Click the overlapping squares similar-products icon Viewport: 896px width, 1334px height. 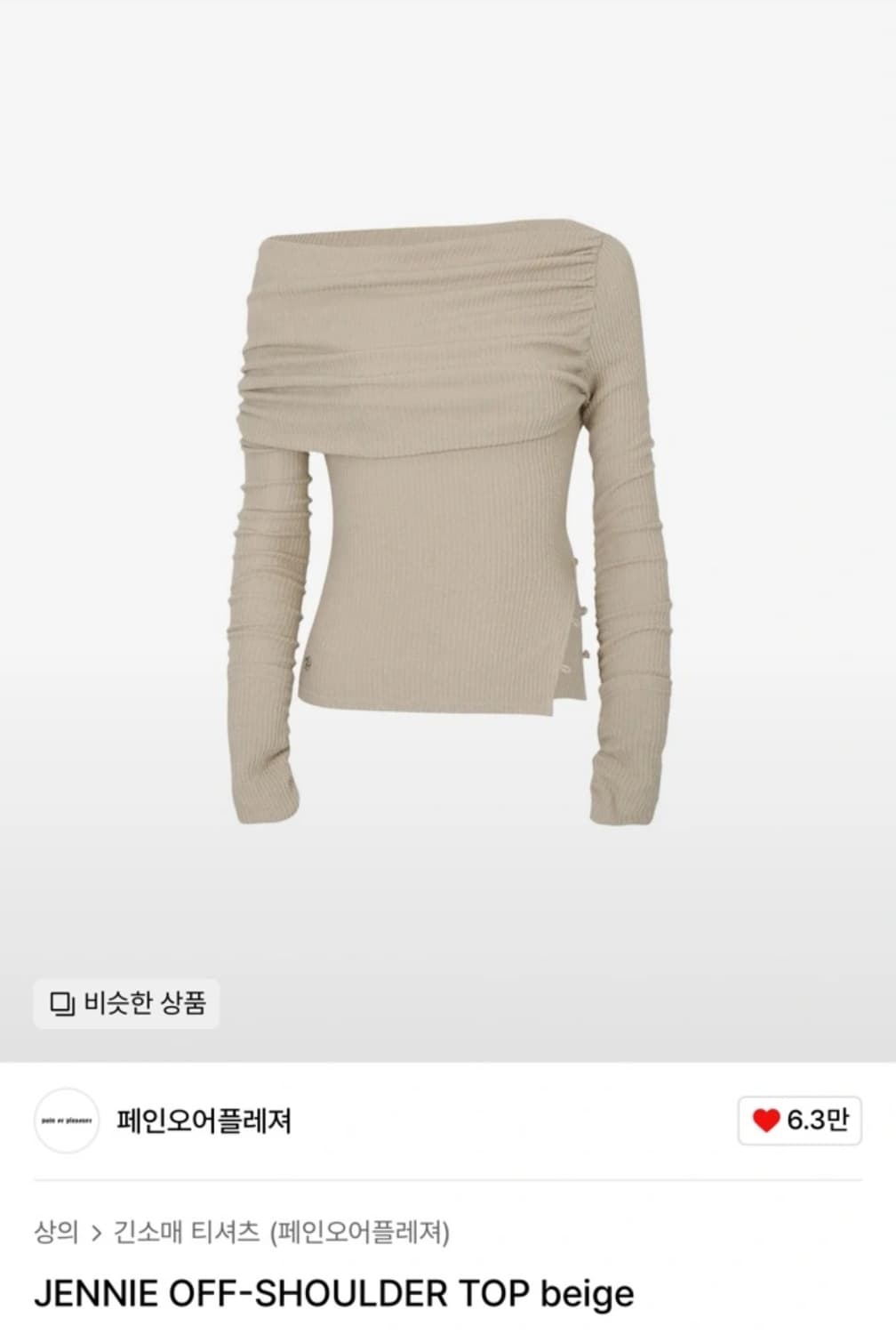click(60, 1001)
